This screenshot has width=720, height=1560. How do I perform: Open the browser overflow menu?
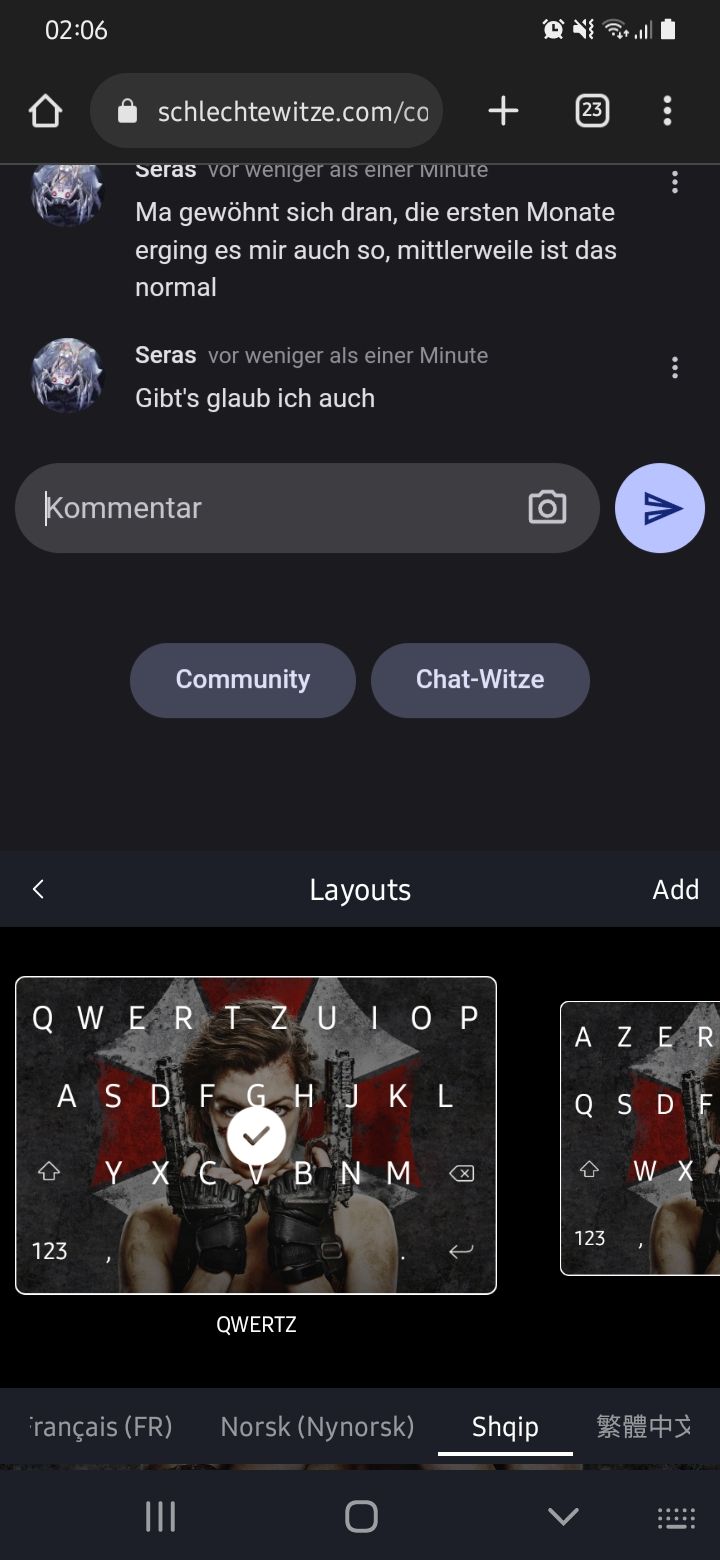(x=667, y=111)
